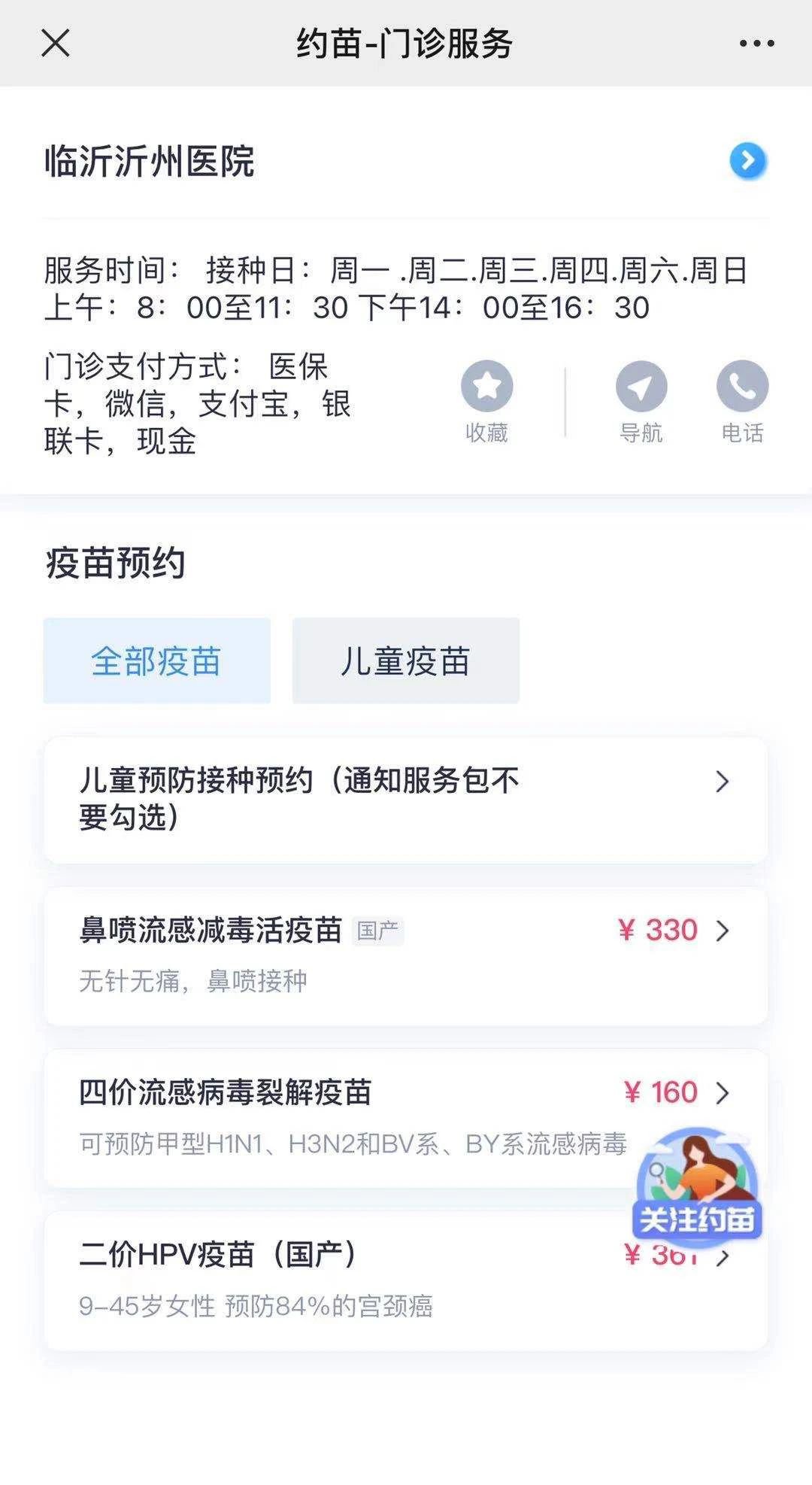This screenshot has height=1485, width=812.
Task: Open 临沂沂州医院 details with the blue arrow
Action: 747,161
